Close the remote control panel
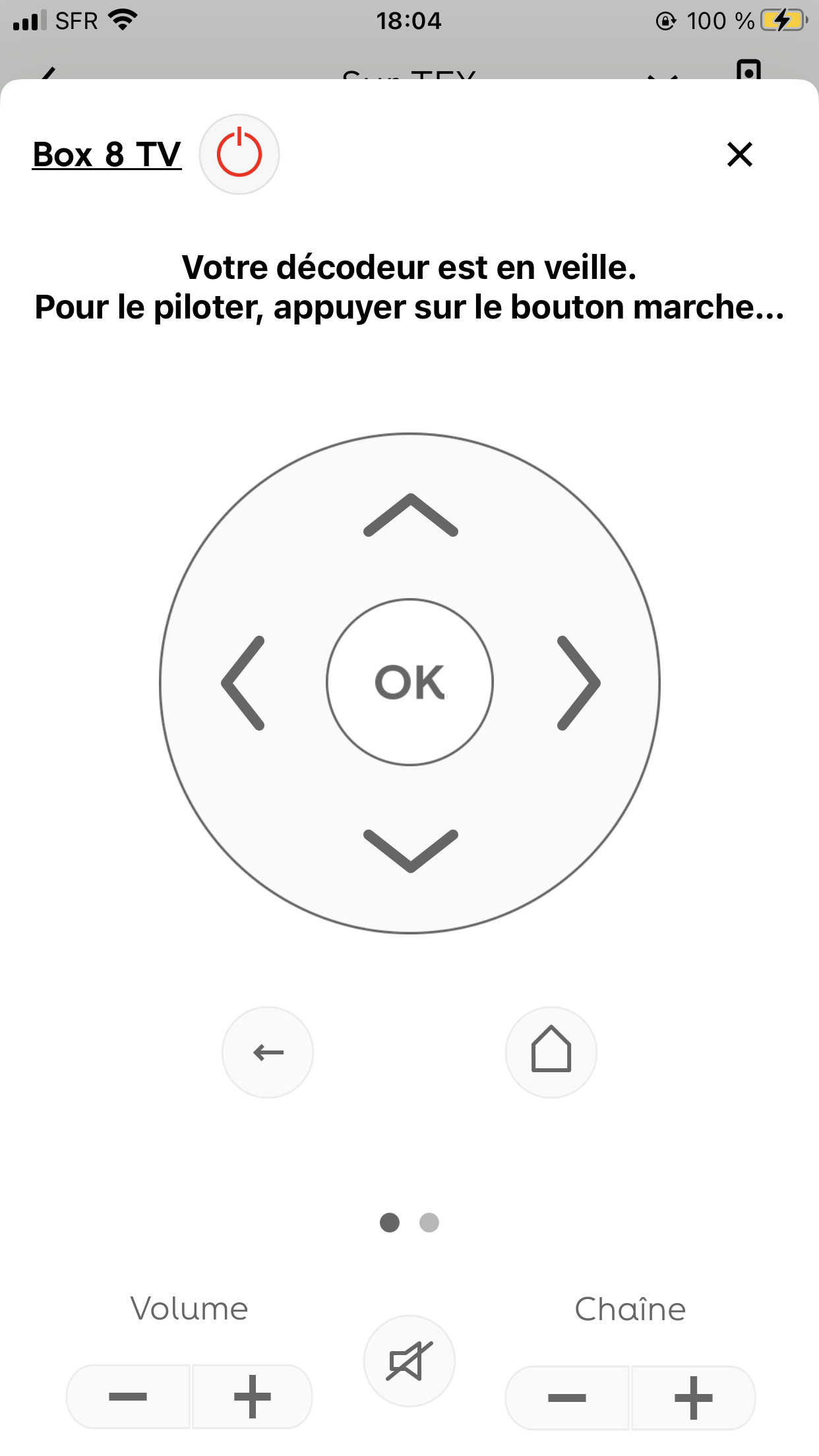 tap(739, 154)
